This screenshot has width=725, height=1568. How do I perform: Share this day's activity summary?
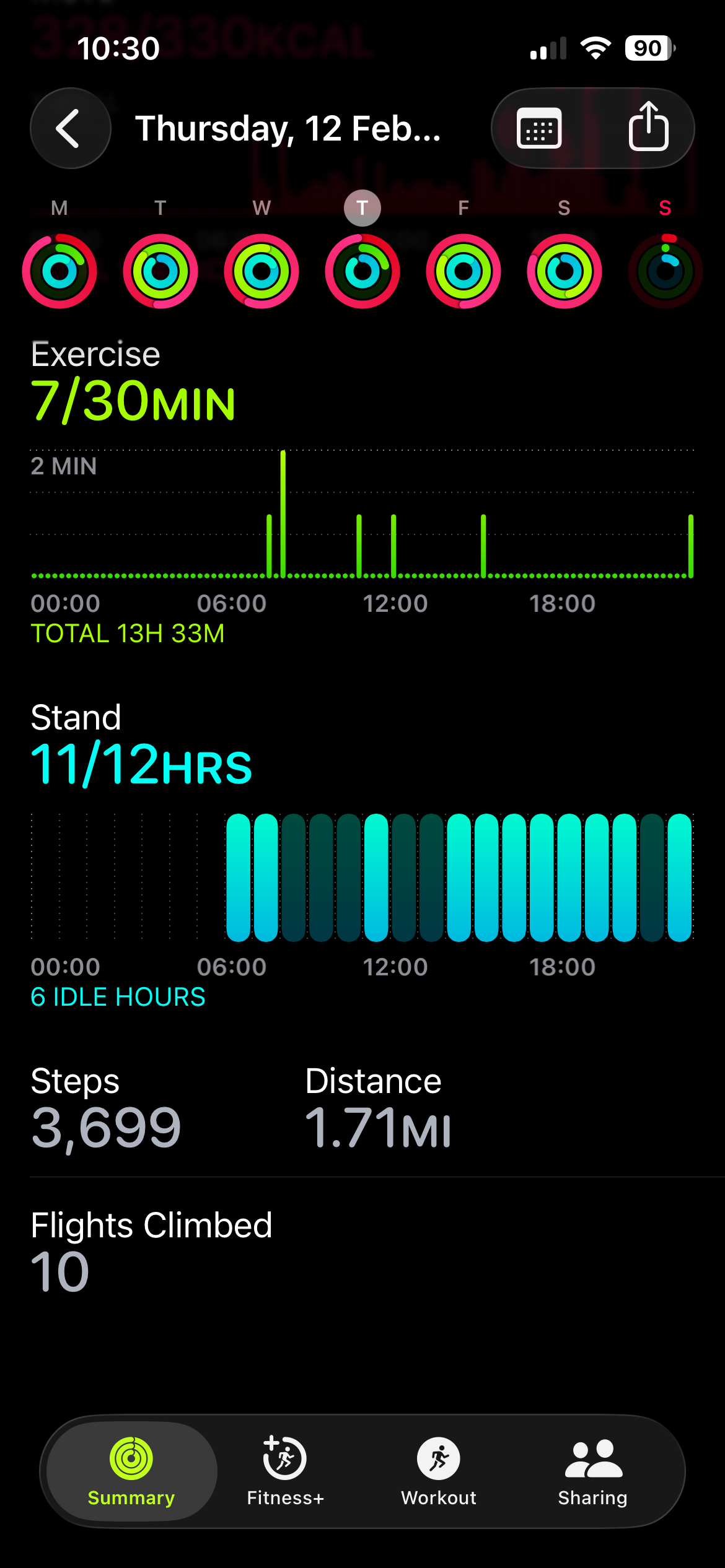pos(648,127)
